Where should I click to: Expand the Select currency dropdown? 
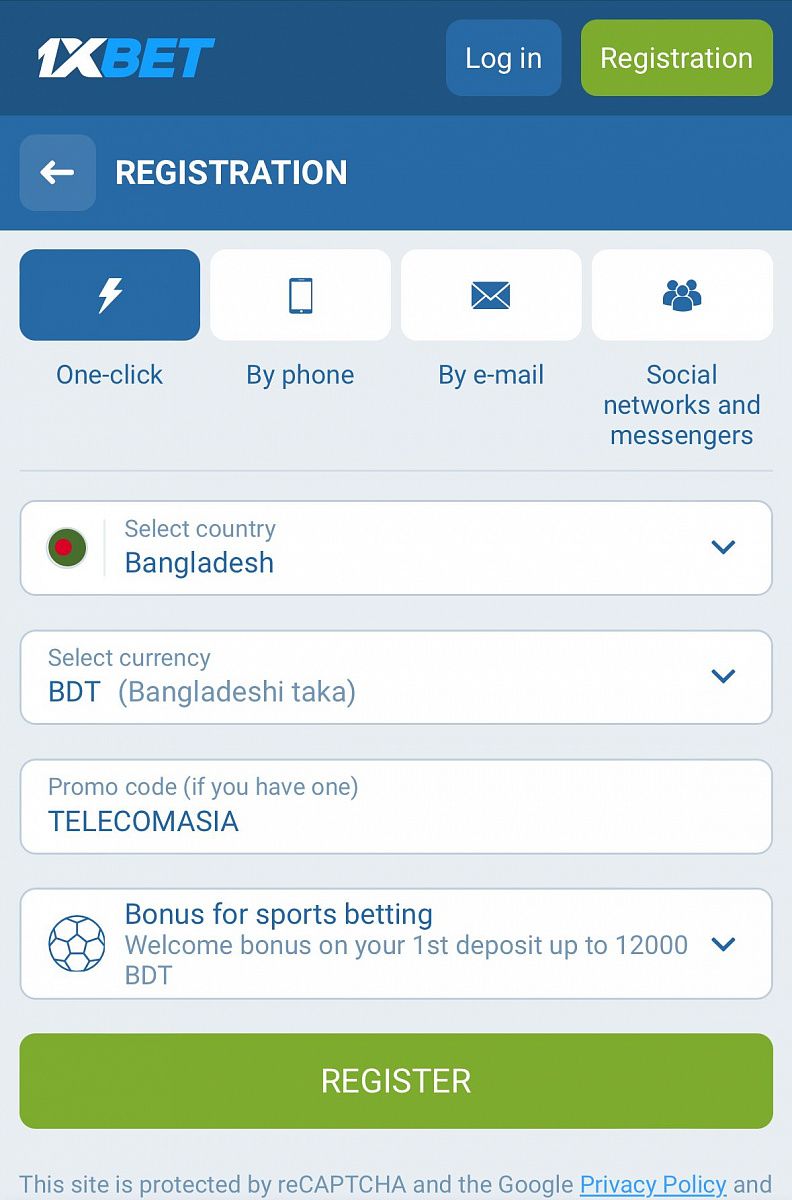point(722,676)
